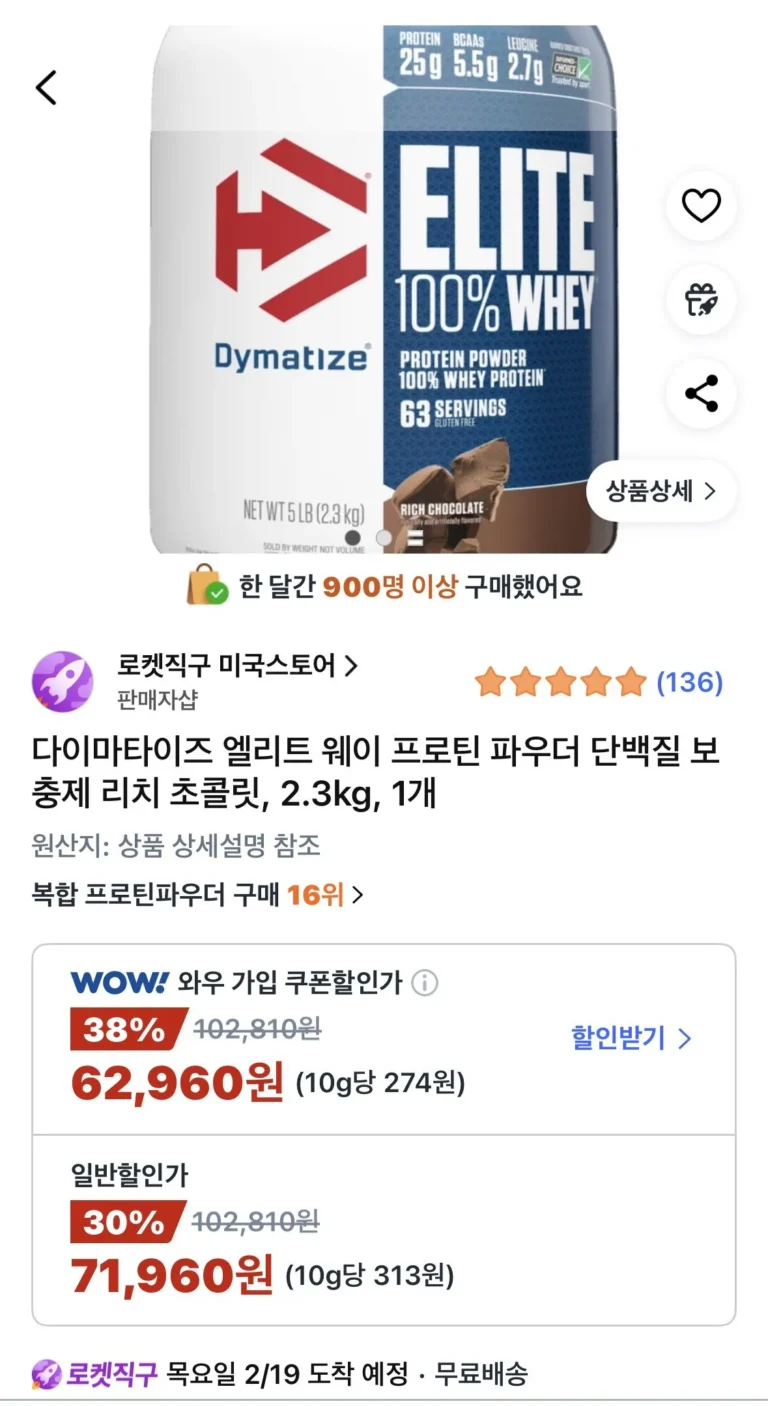
Task: Open 복합 프로틴파우더 구매 16위 ranking
Action: pyautogui.click(x=197, y=894)
